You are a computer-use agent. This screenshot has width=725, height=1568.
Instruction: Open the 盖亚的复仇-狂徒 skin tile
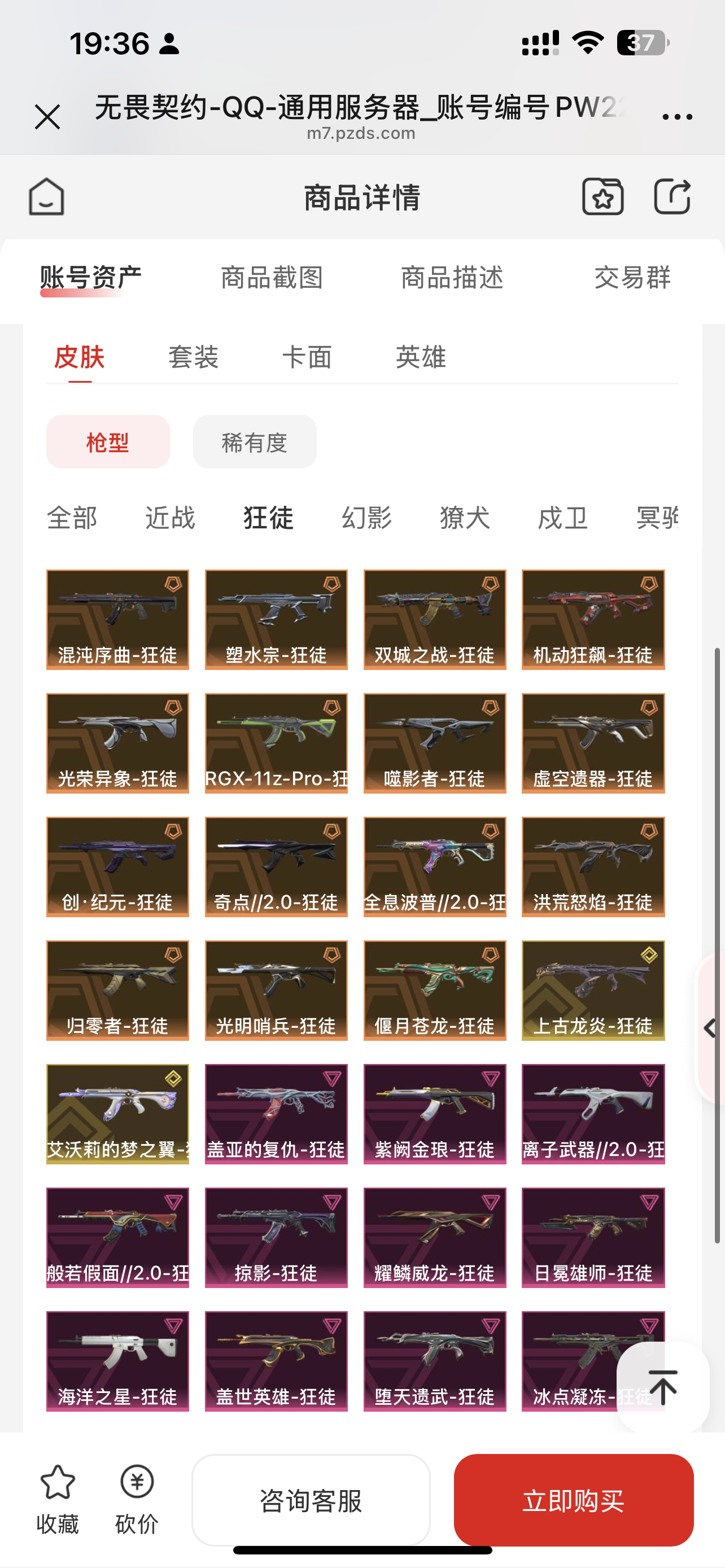pyautogui.click(x=276, y=1114)
